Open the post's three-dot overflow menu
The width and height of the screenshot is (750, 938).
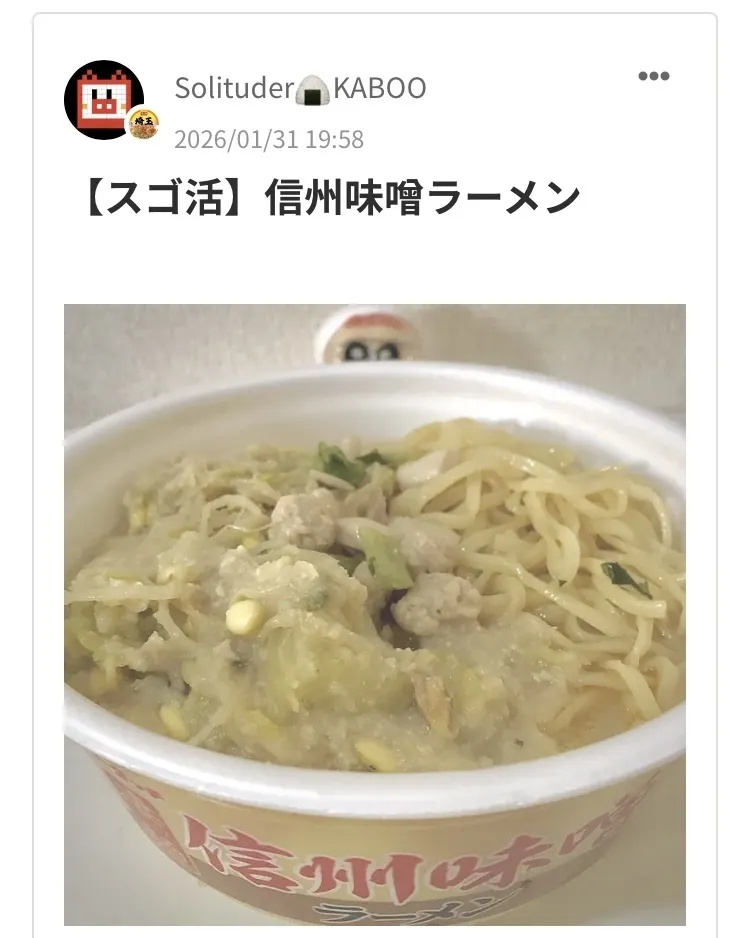[x=653, y=77]
